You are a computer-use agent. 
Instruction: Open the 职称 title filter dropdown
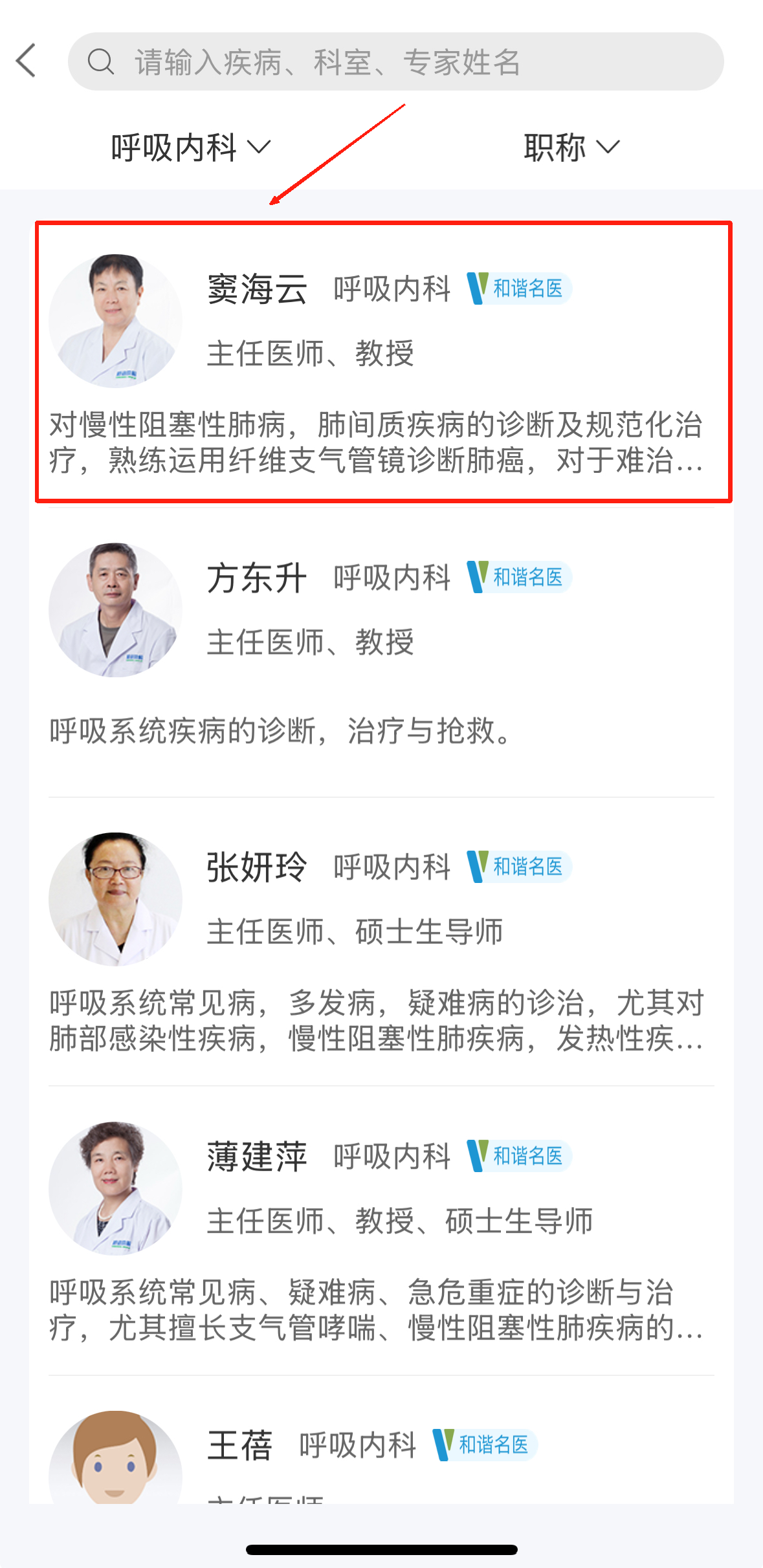(571, 147)
